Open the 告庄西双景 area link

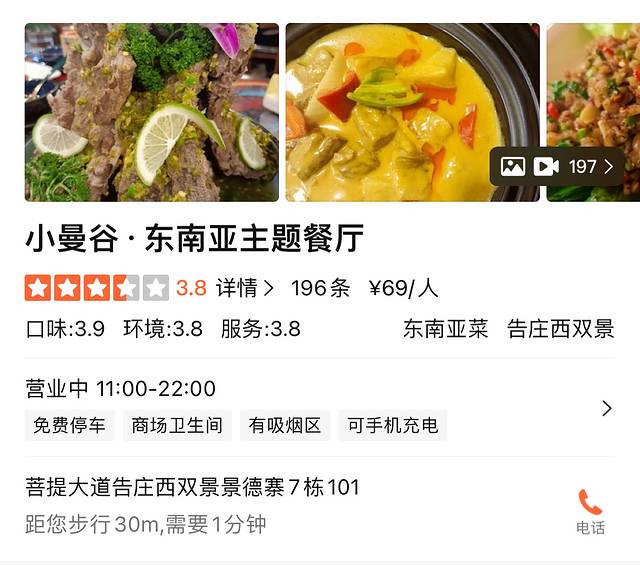561,329
